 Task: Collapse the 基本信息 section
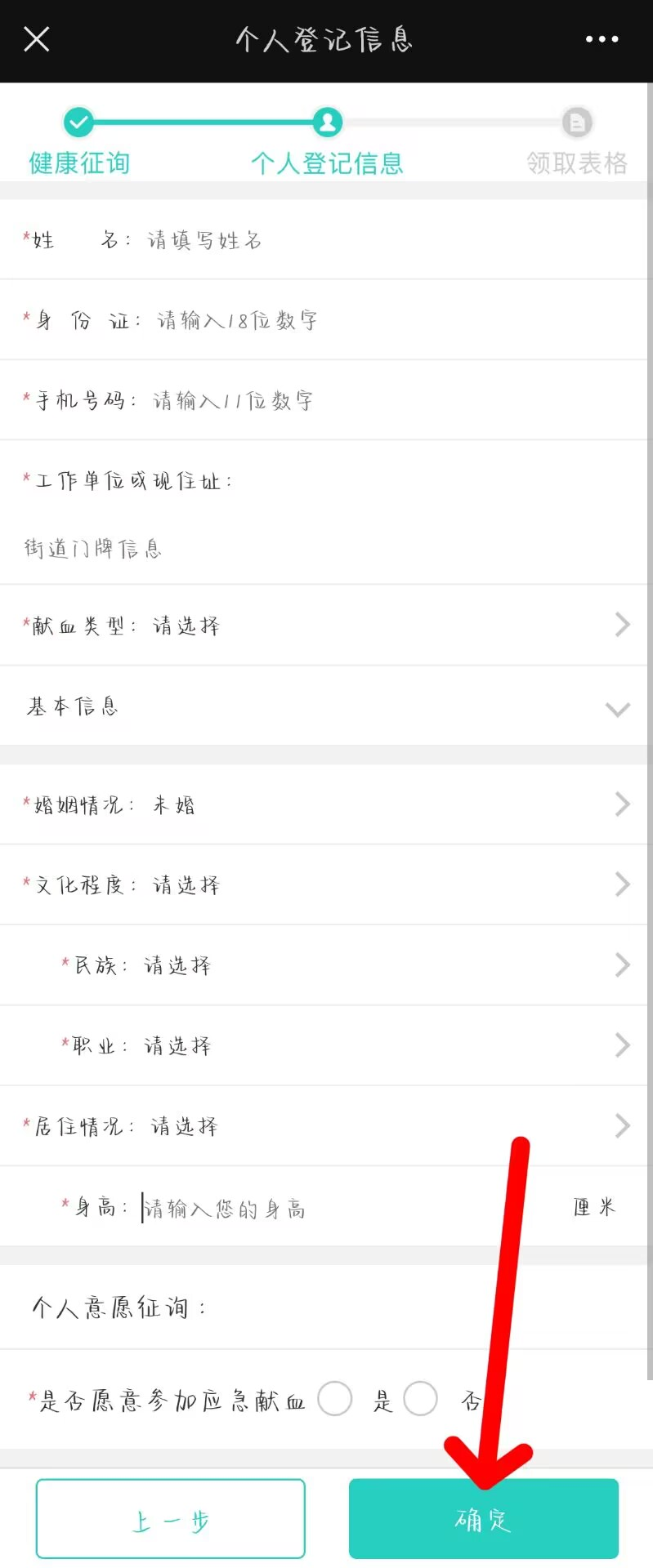point(617,708)
